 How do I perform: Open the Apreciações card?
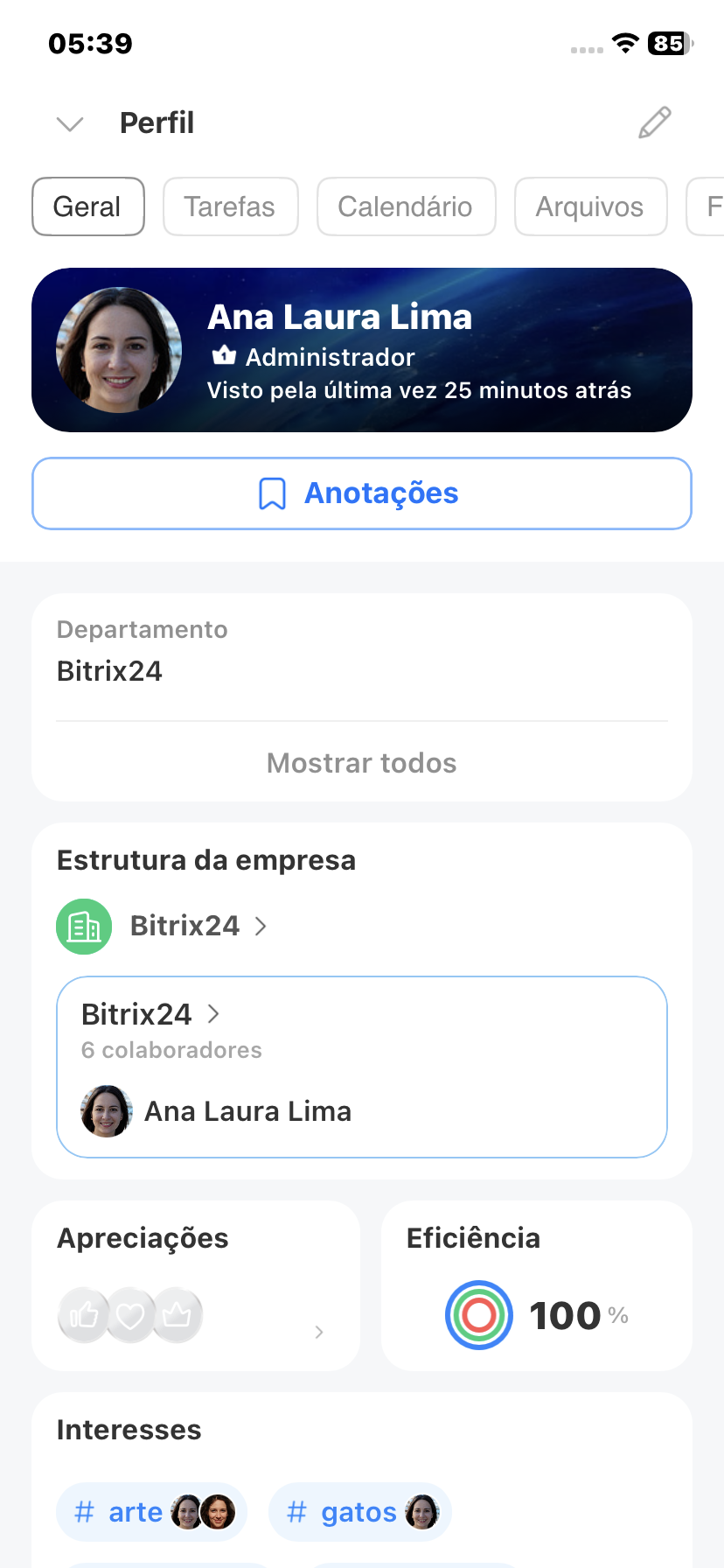click(196, 1284)
